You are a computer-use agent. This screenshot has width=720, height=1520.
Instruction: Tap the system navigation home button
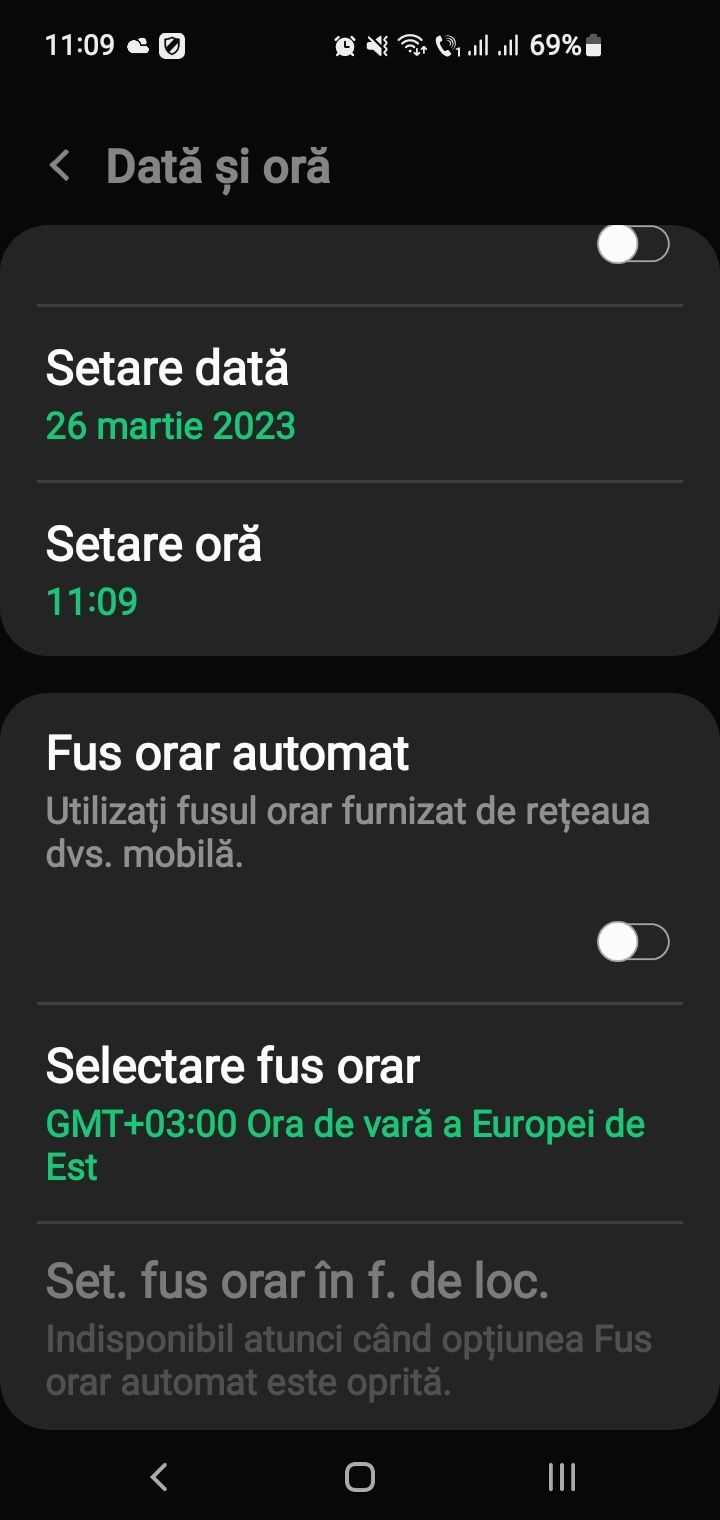pos(359,1477)
